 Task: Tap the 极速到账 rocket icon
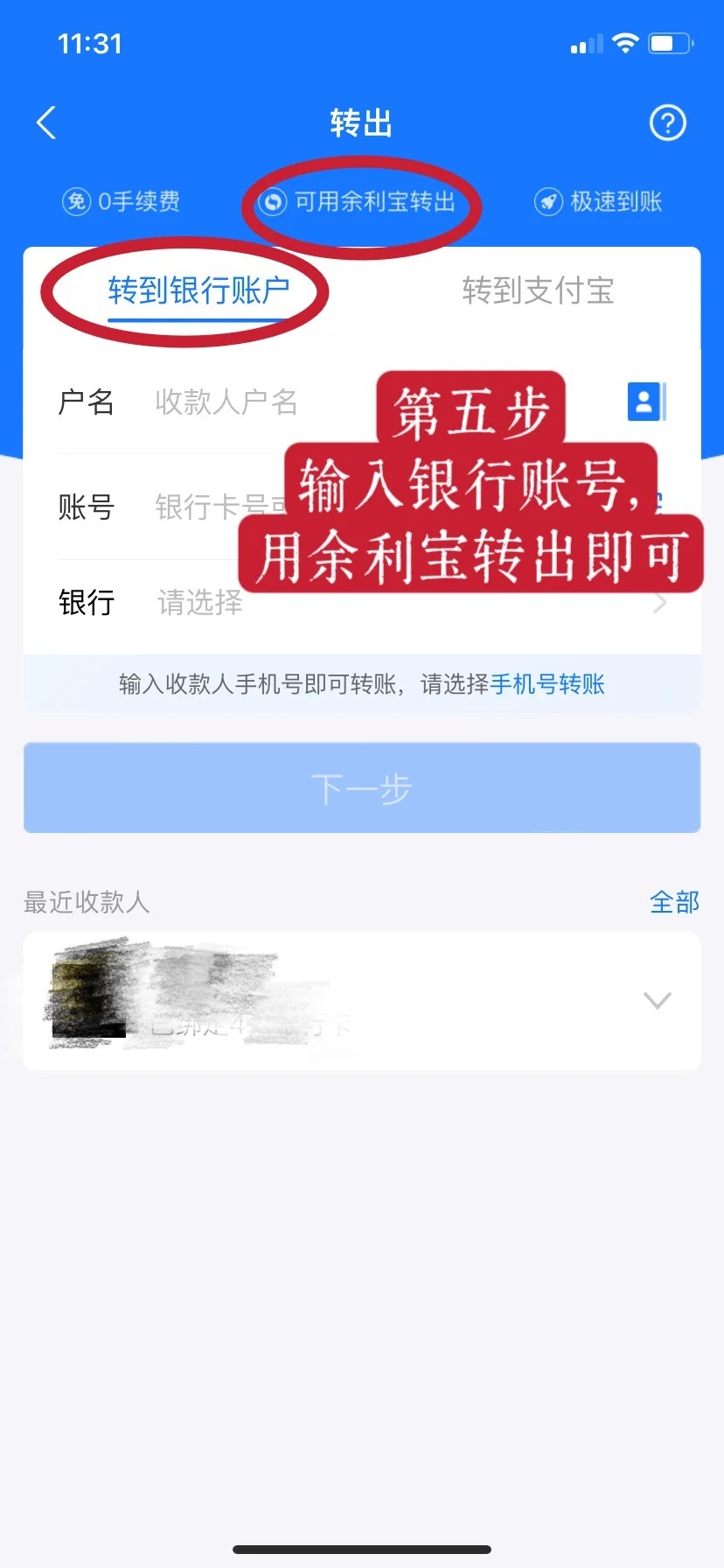(548, 201)
